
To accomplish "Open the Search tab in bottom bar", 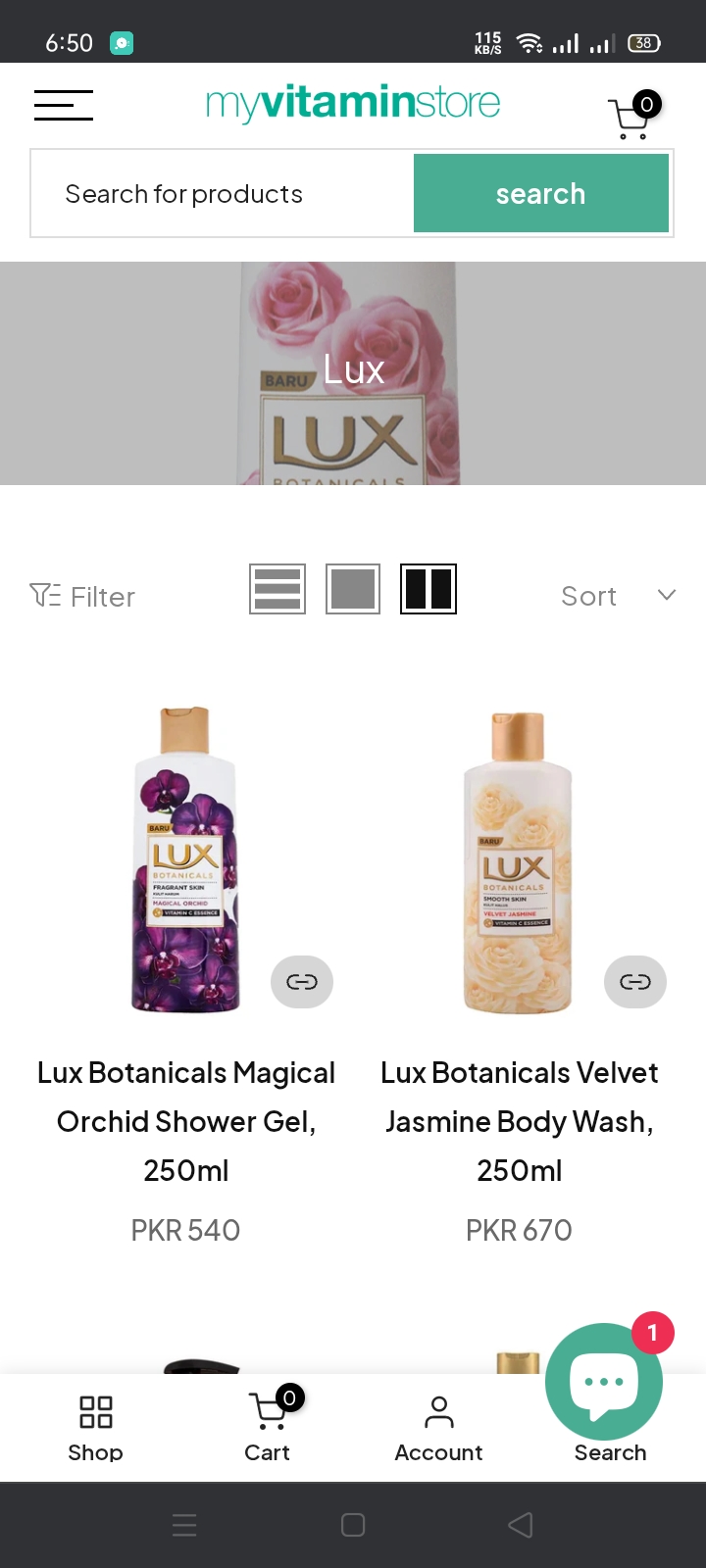I will coord(610,1454).
